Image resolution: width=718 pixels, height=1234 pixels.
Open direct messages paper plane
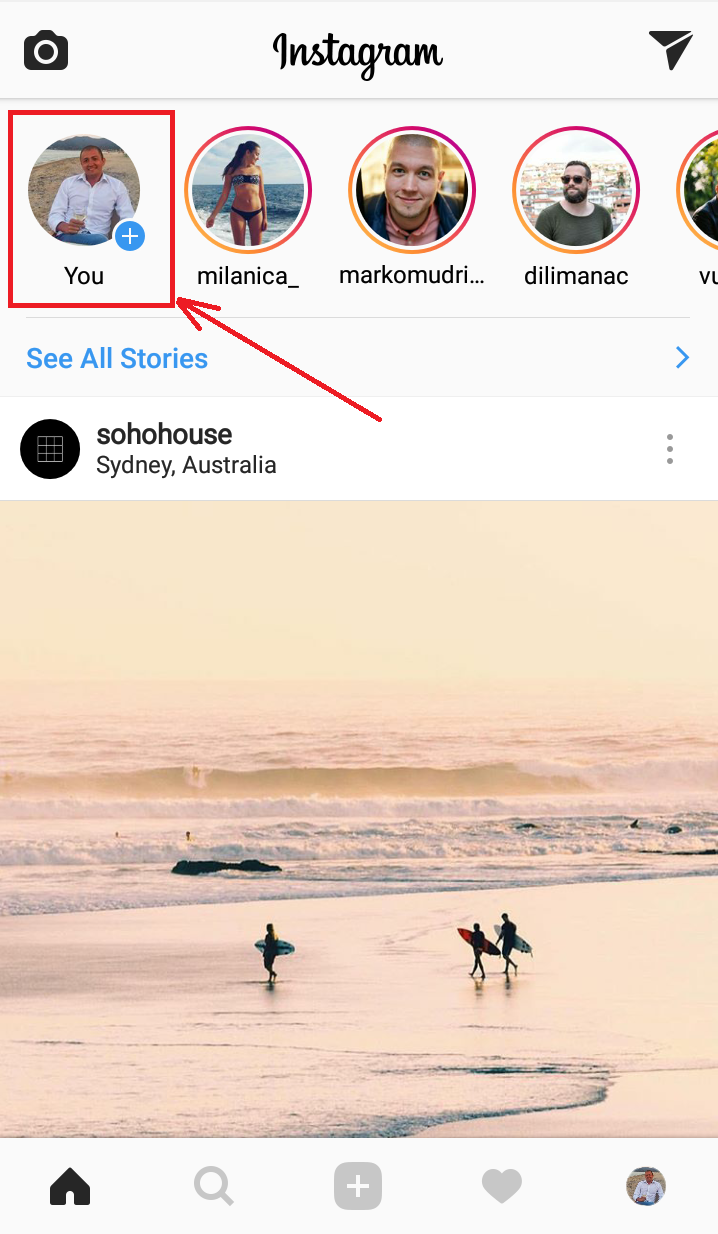670,50
